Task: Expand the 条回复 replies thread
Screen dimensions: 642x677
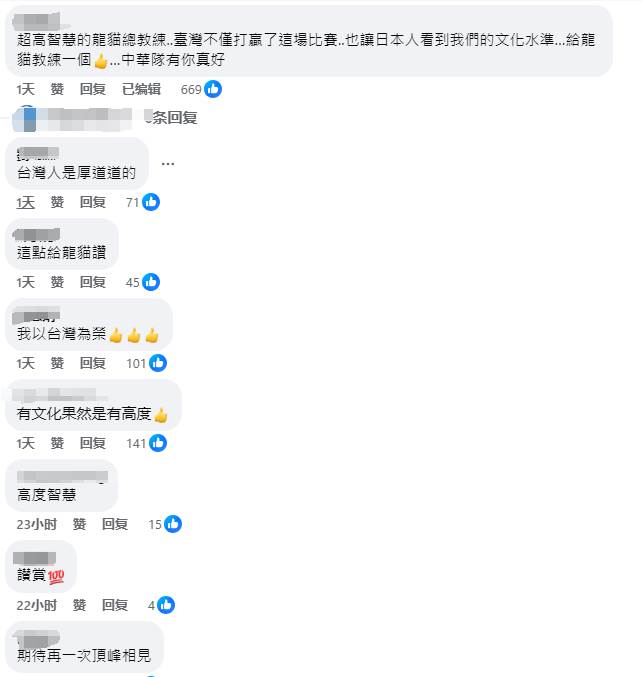Action: click(175, 118)
